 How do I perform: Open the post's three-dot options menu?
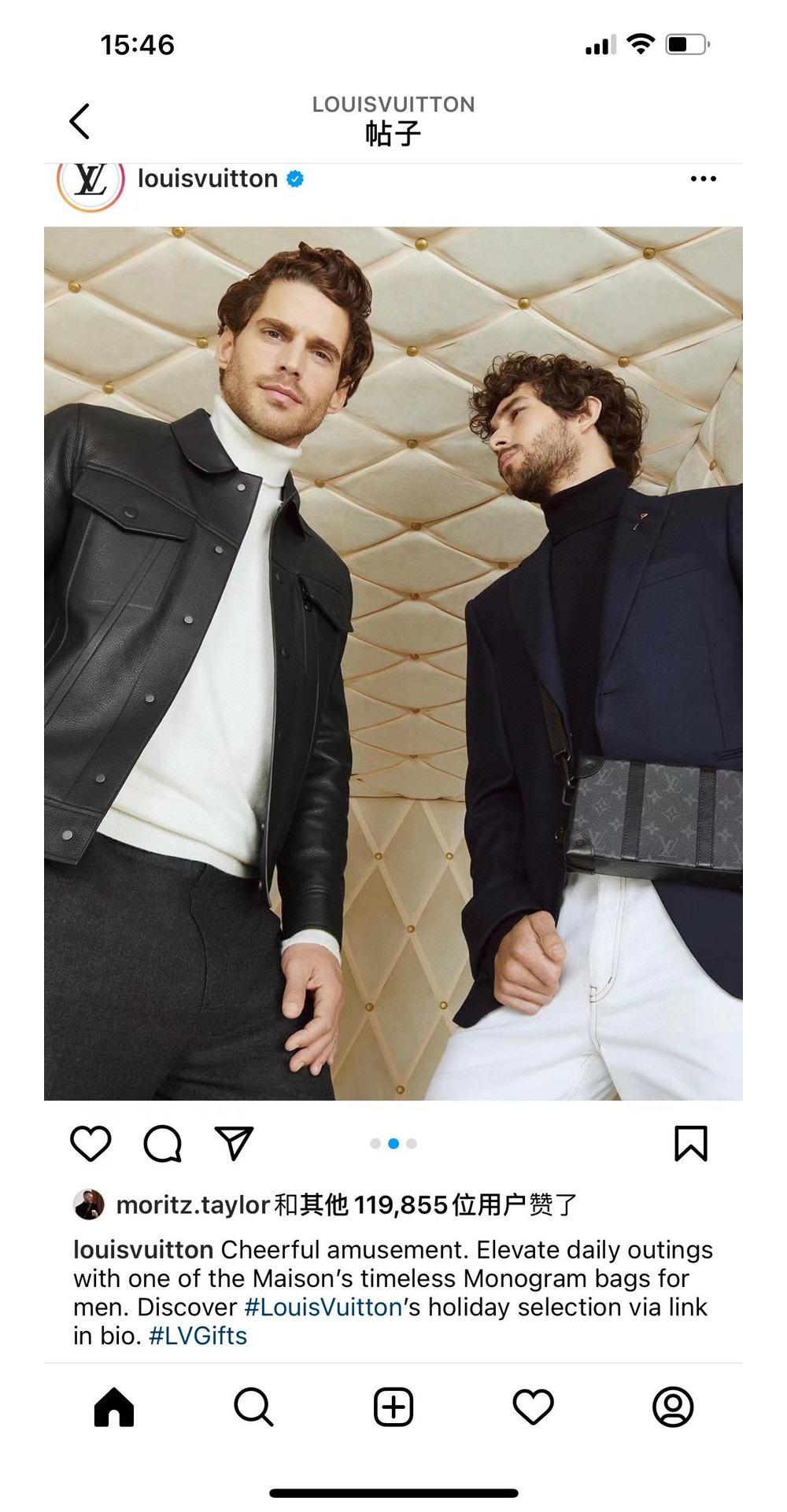(x=703, y=179)
